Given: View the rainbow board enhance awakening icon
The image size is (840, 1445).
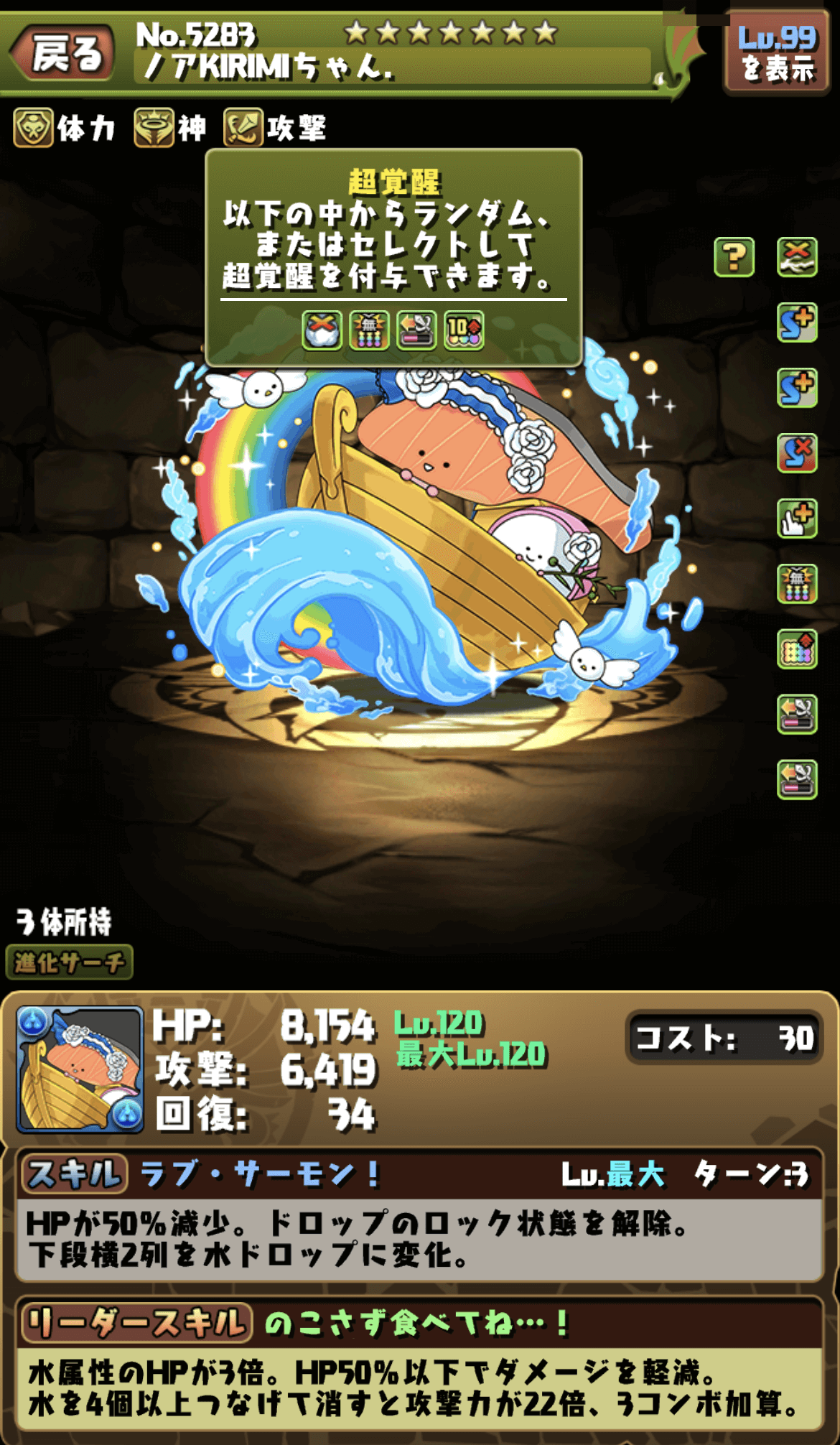Looking at the screenshot, I should coord(797,649).
